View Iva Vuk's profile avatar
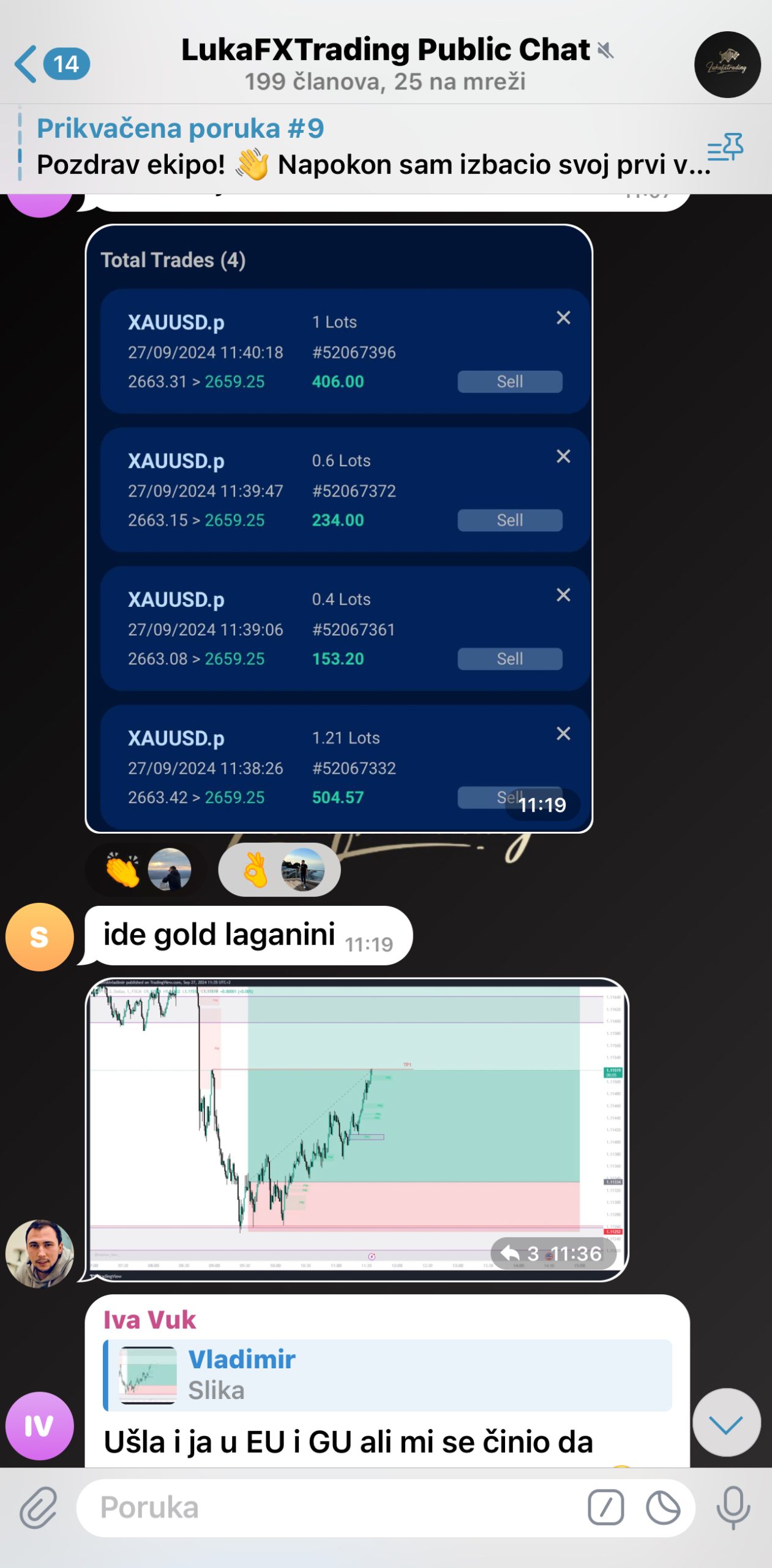 (x=39, y=1425)
